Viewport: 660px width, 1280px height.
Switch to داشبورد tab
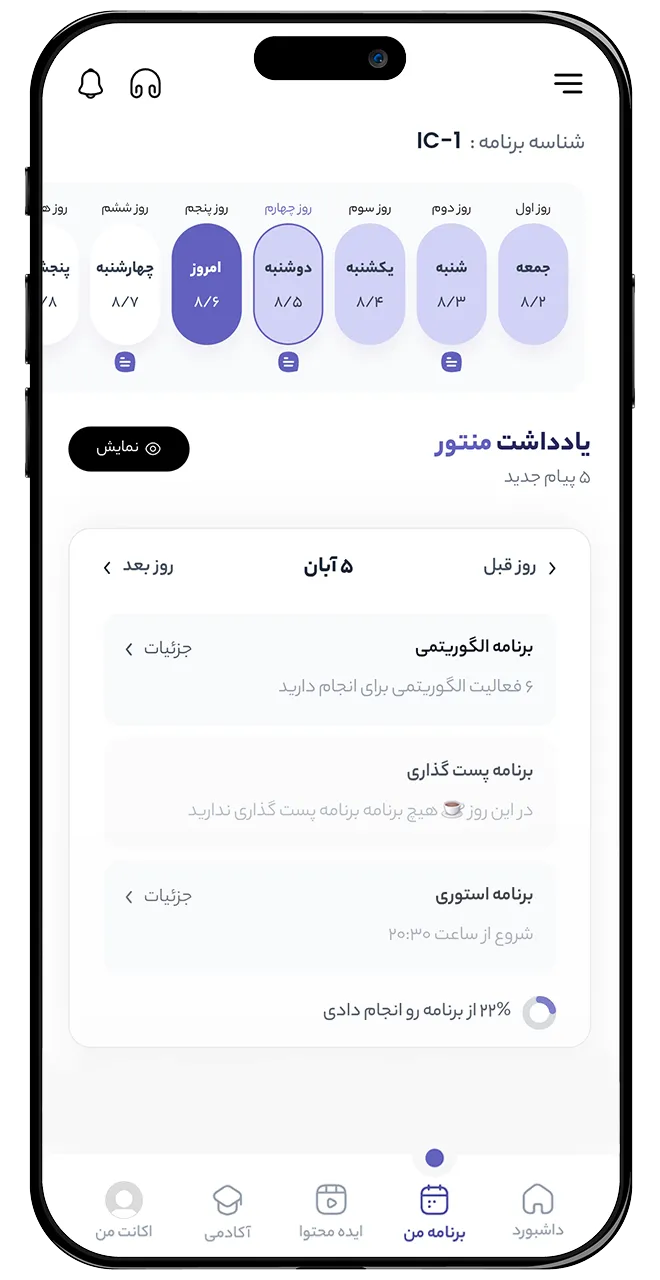tap(538, 1210)
